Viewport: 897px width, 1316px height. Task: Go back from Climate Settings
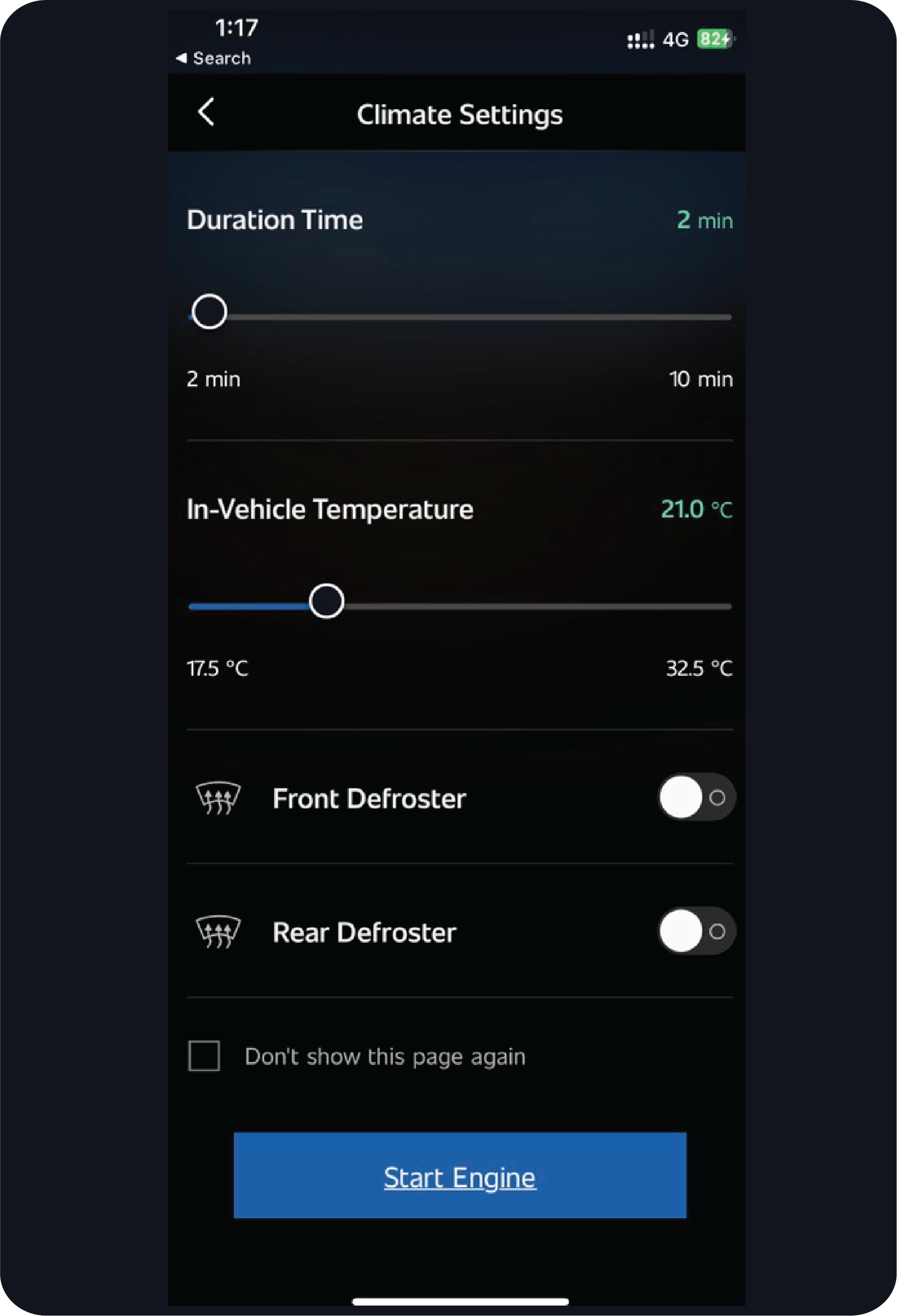click(206, 112)
